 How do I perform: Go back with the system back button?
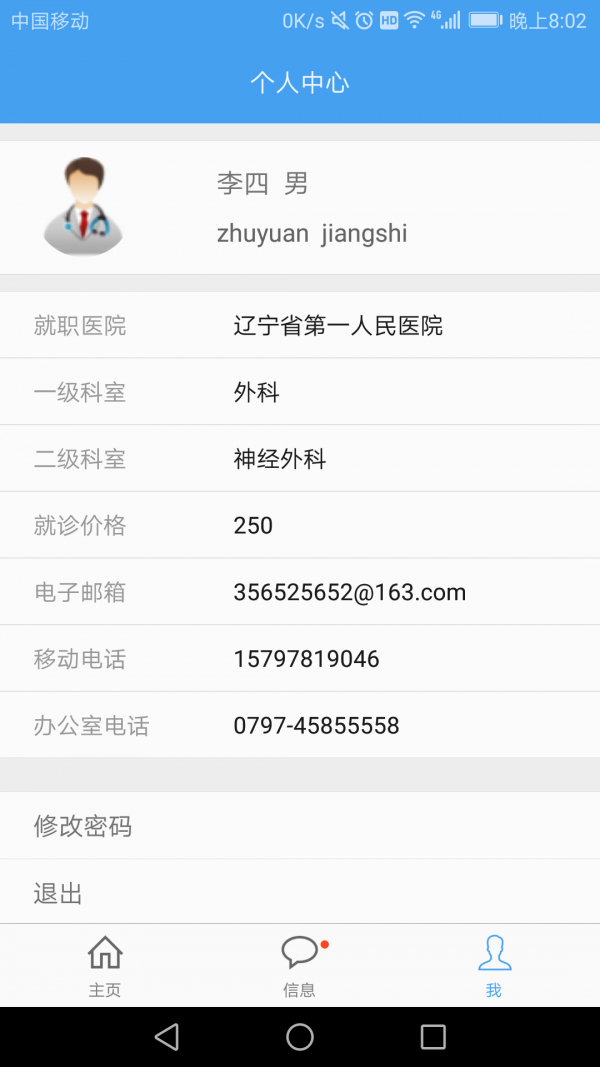[x=167, y=1037]
